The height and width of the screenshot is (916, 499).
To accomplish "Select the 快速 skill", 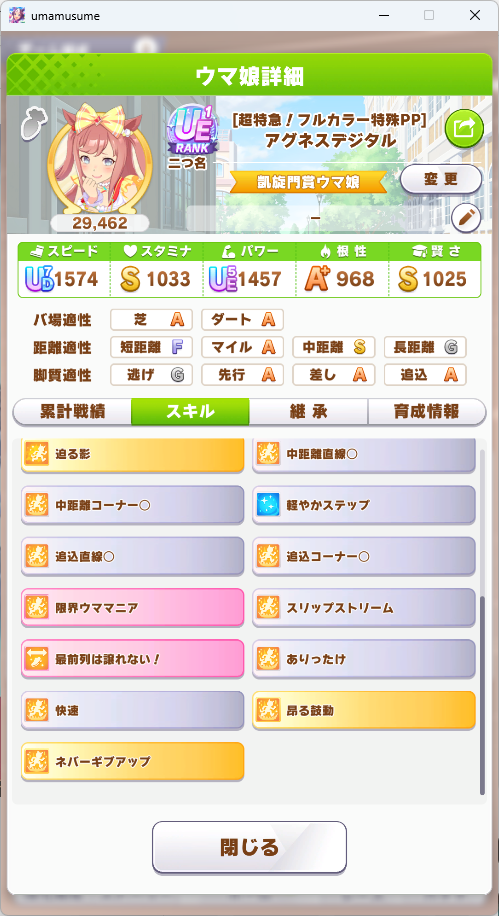I will point(133,710).
